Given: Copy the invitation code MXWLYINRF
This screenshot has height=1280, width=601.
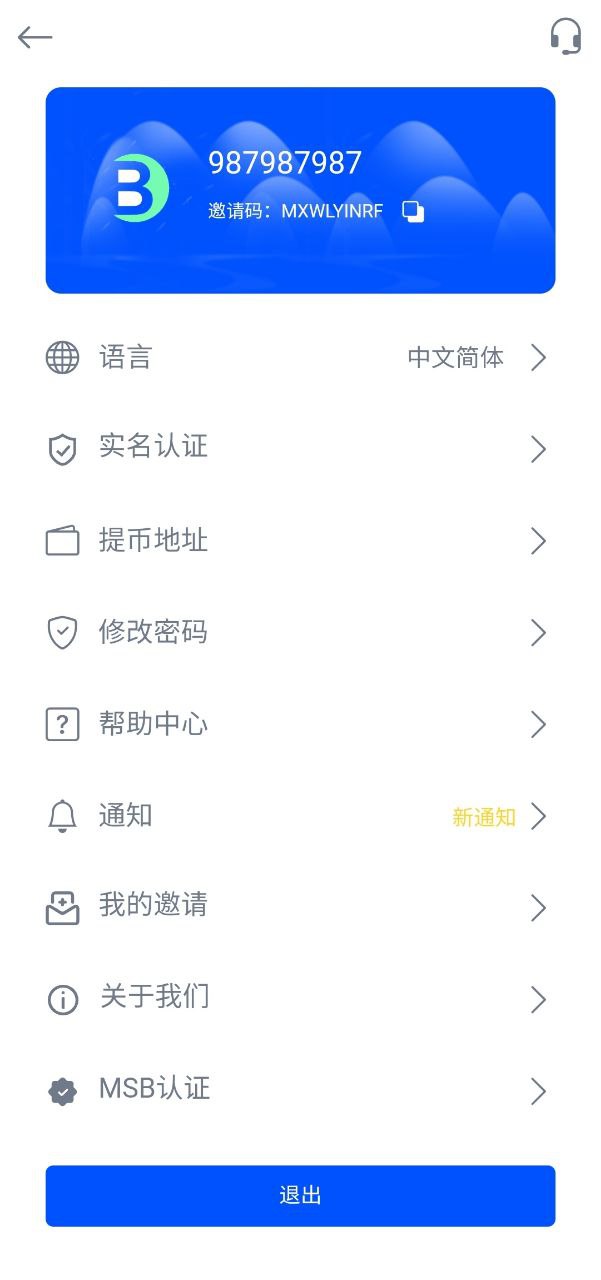Looking at the screenshot, I should [413, 212].
